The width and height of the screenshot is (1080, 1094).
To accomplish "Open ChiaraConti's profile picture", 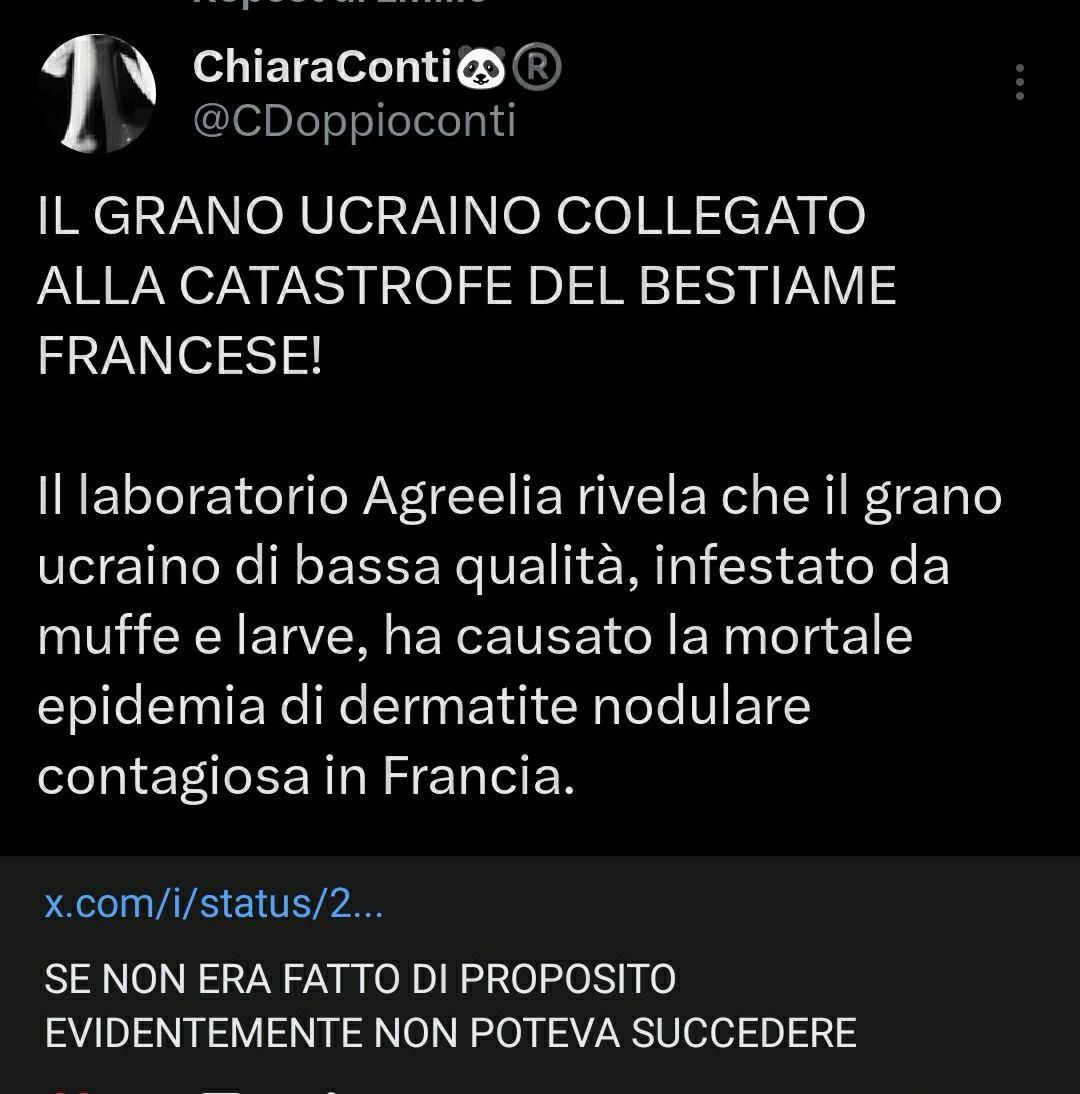I will tap(97, 92).
